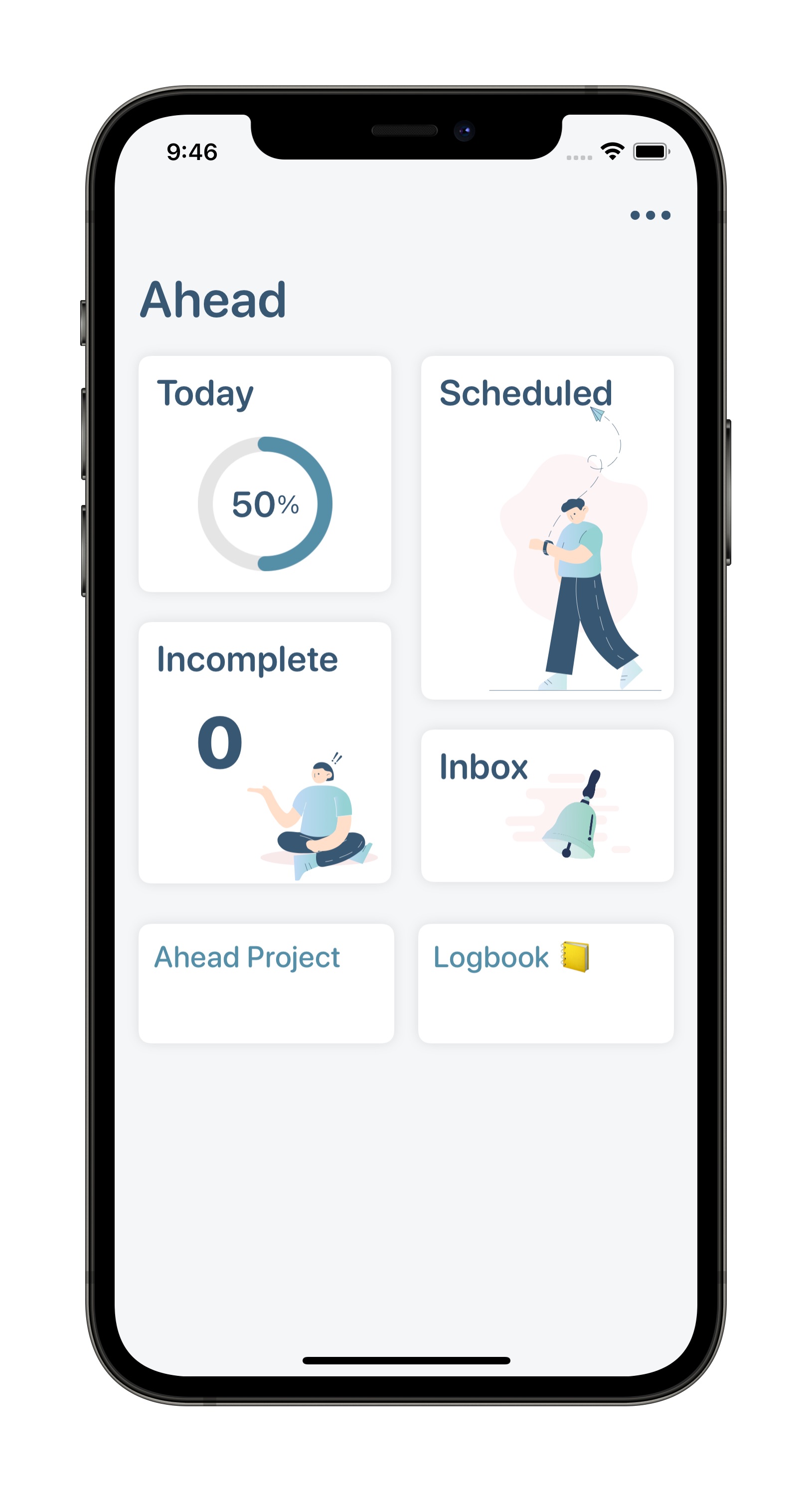The width and height of the screenshot is (812, 1492).
Task: Open the three-dot overflow menu
Action: (x=650, y=215)
